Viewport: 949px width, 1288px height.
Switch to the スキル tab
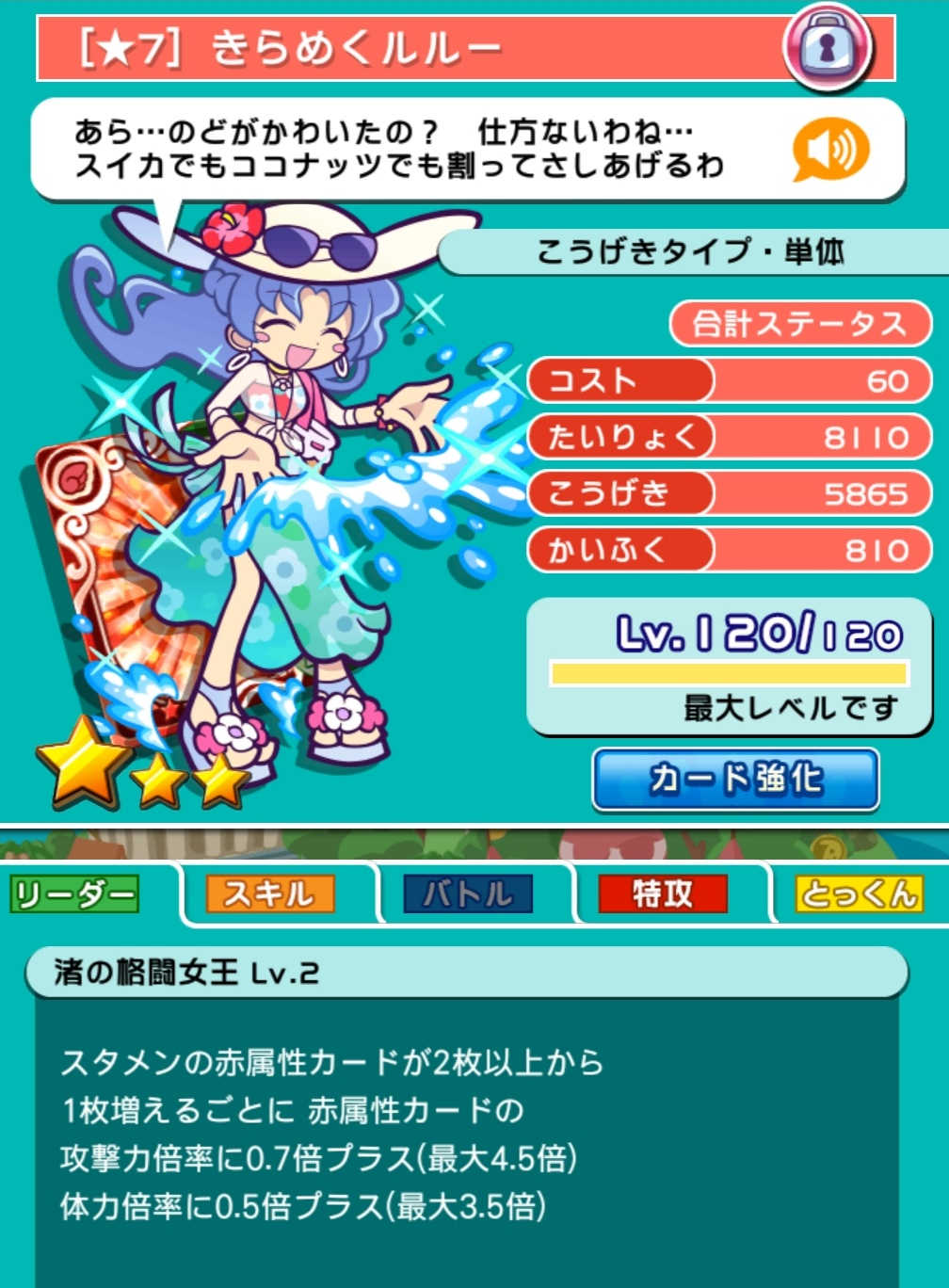[269, 894]
